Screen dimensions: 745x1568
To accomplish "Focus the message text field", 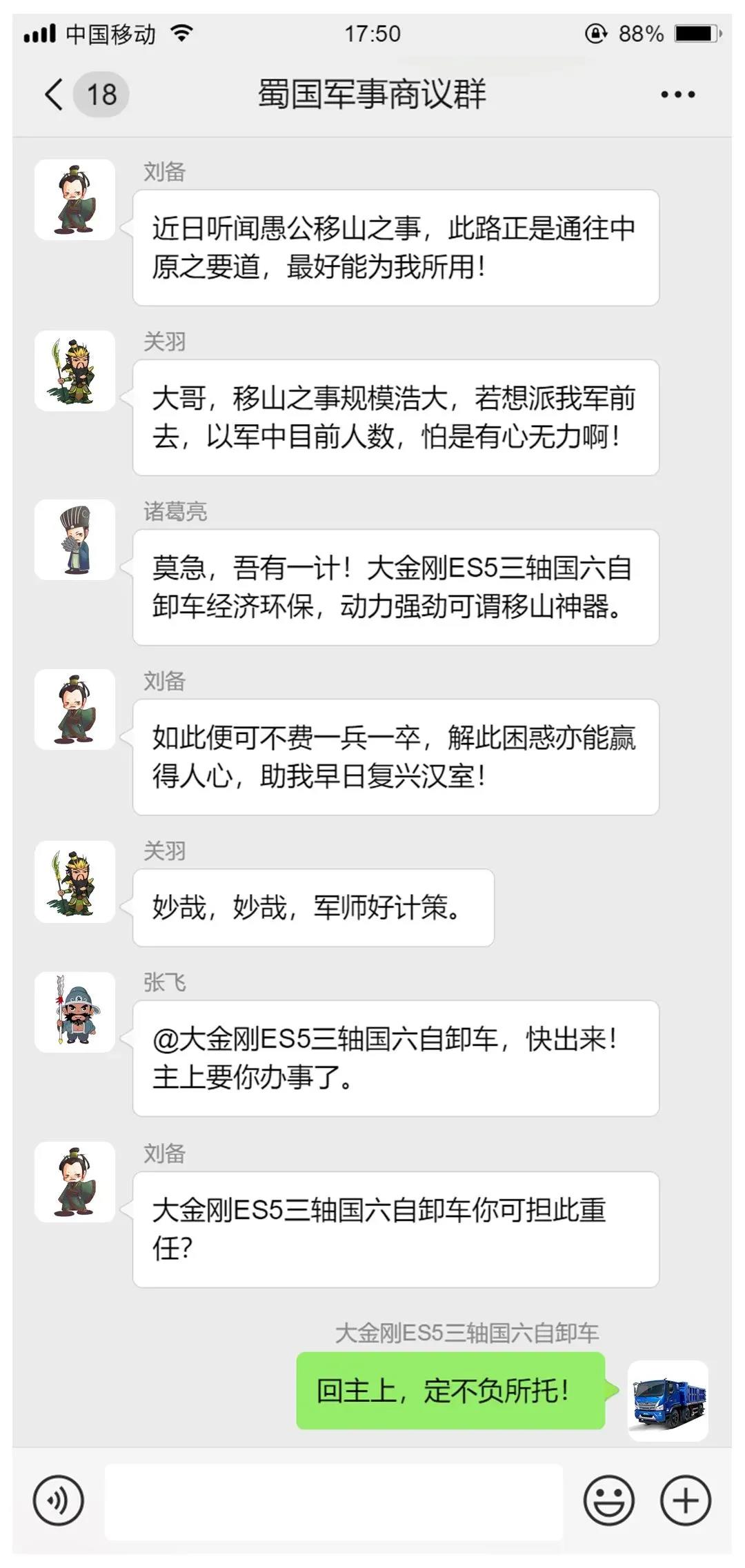I will 333,1501.
